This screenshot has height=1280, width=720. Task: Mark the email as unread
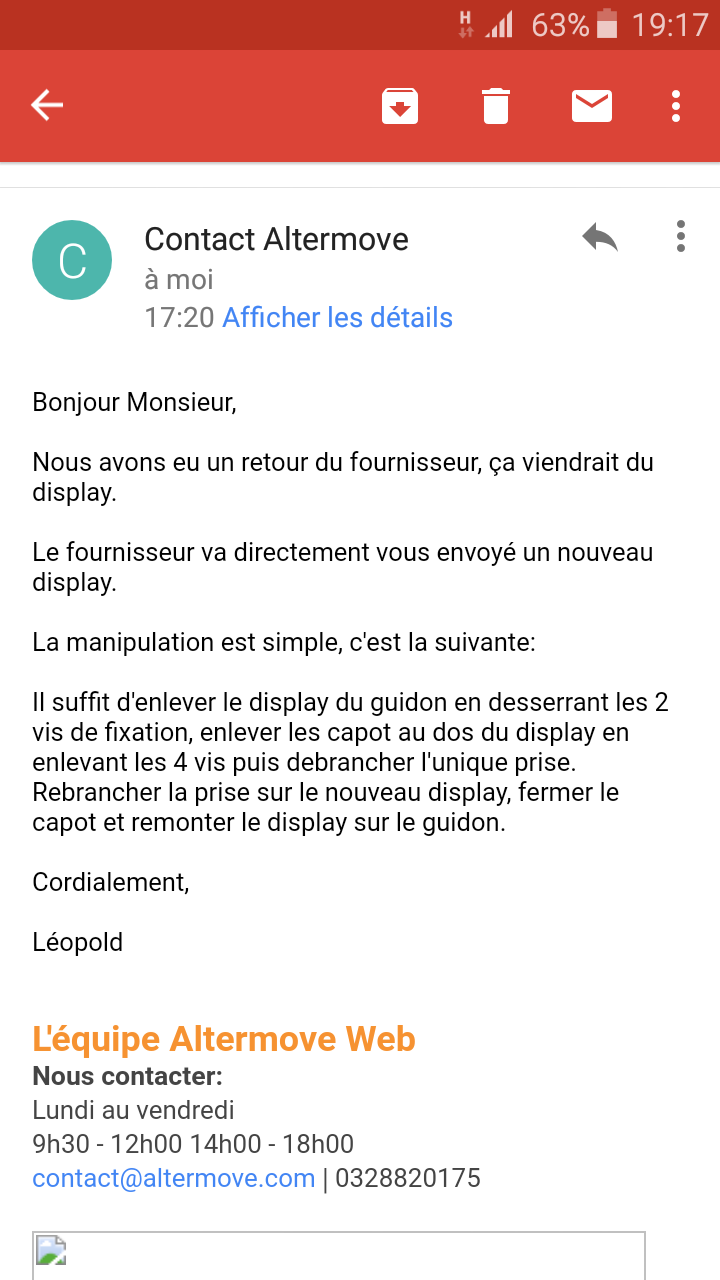[x=592, y=105]
